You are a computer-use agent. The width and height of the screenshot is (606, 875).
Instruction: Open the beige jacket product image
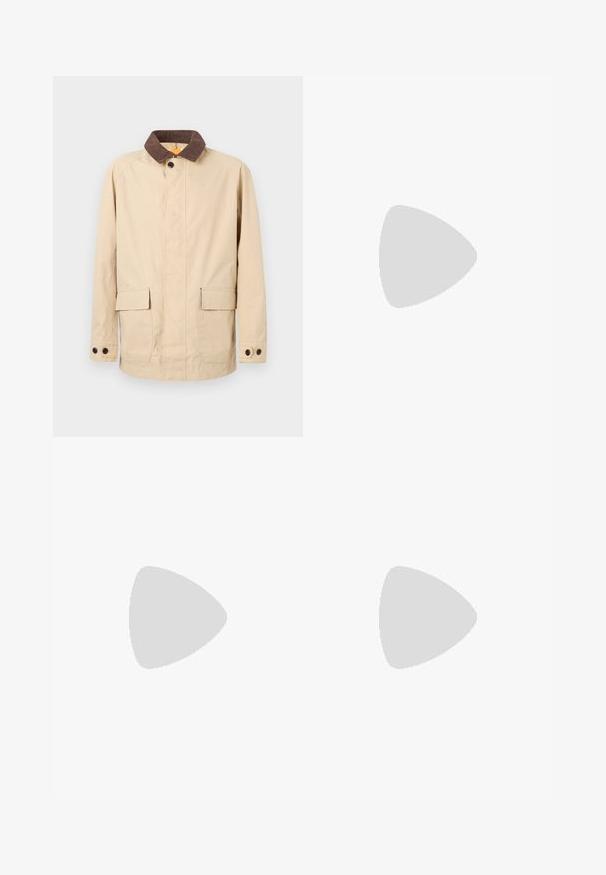[177, 256]
